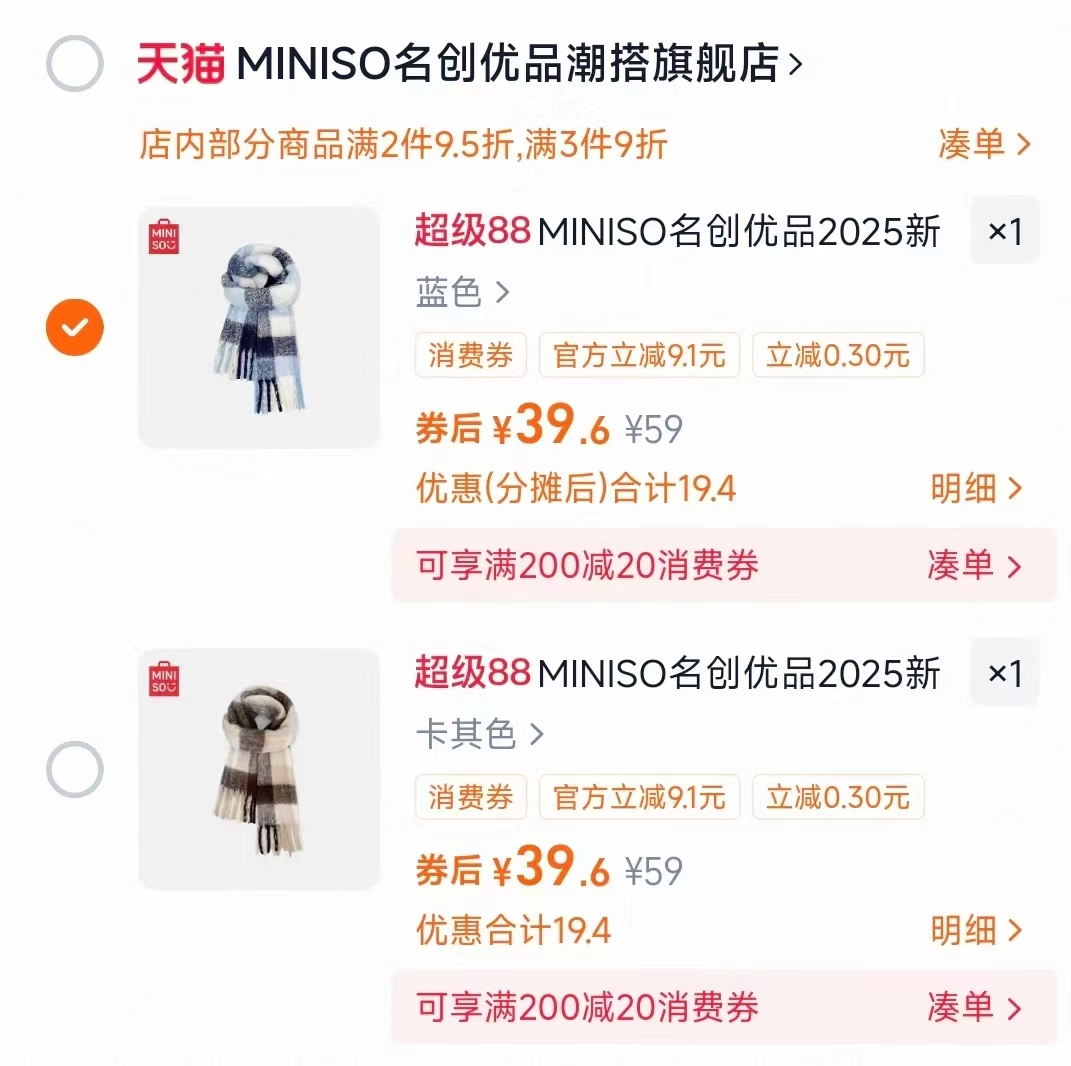Open MINISO名创优品潮搭旗舰店 store page

pyautogui.click(x=510, y=65)
